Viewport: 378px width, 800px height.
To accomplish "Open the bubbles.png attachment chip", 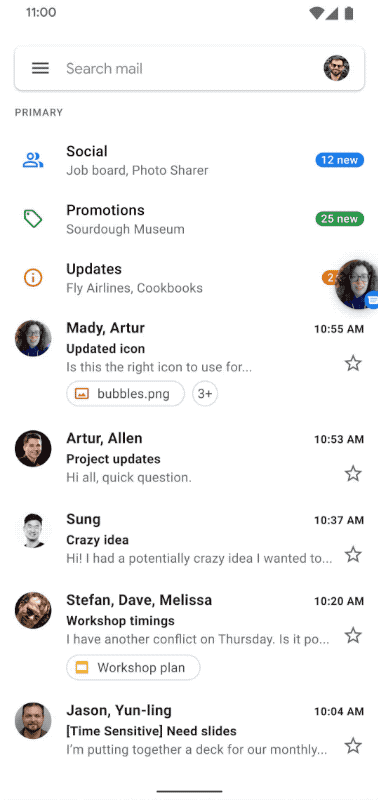I will [x=125, y=393].
